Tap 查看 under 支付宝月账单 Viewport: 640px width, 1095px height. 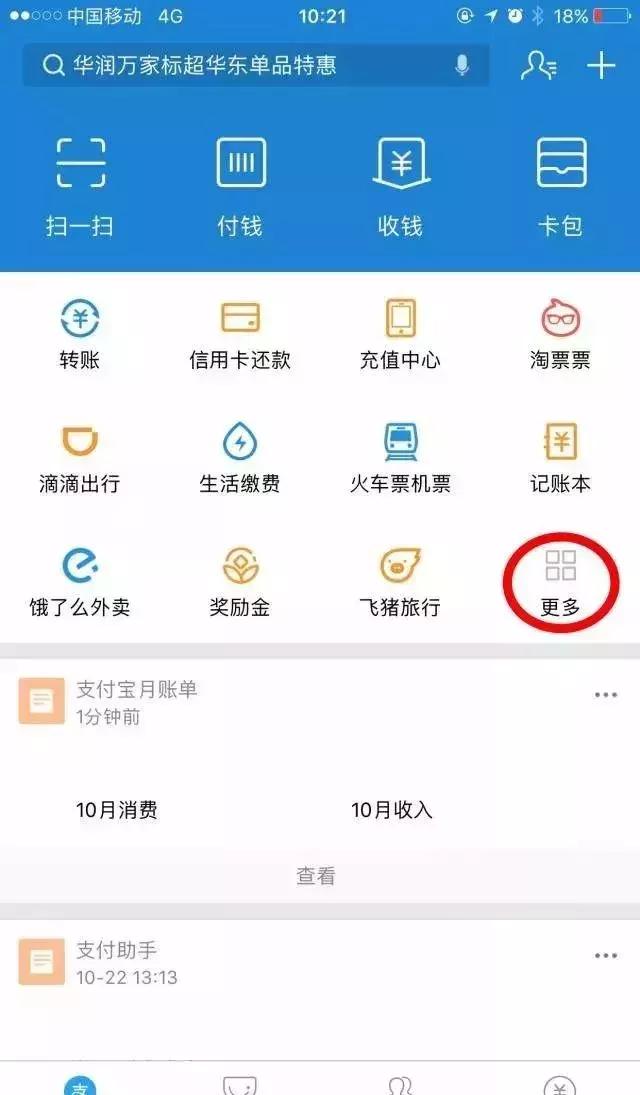(316, 876)
